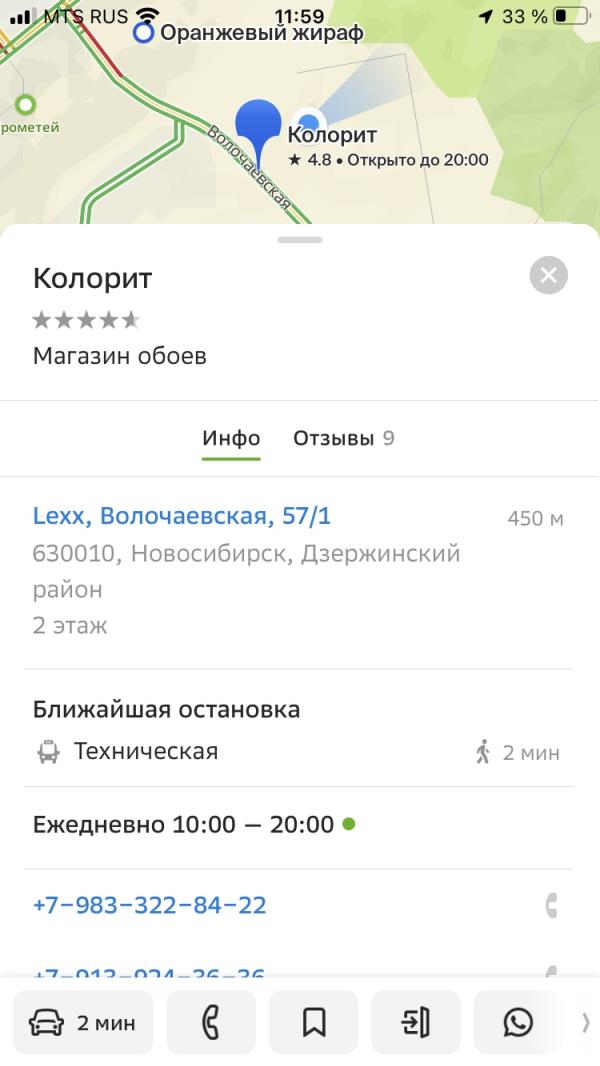Open the Оранжевый жираф place on the map
The image size is (600, 1066).
(248, 33)
